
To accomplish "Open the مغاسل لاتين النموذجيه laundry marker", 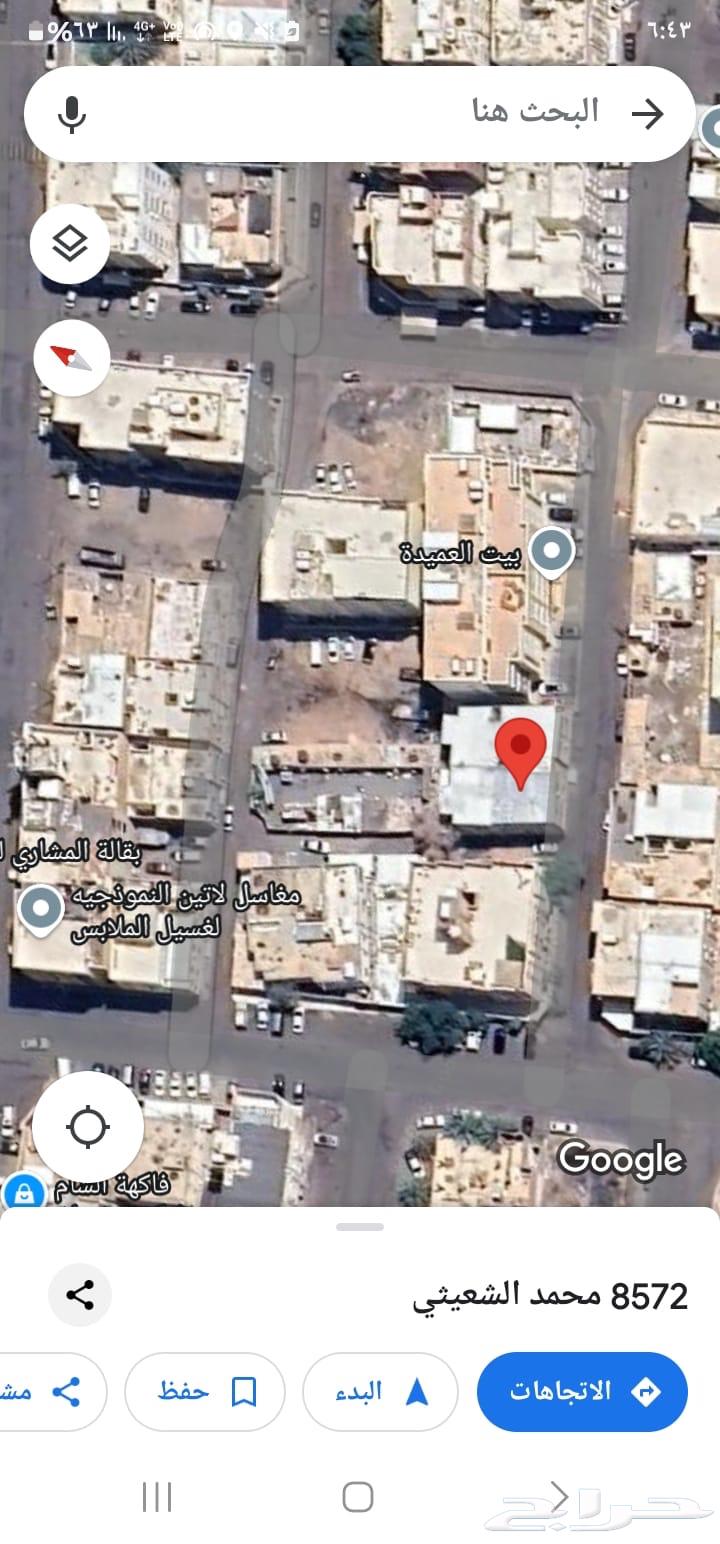I will (41, 909).
